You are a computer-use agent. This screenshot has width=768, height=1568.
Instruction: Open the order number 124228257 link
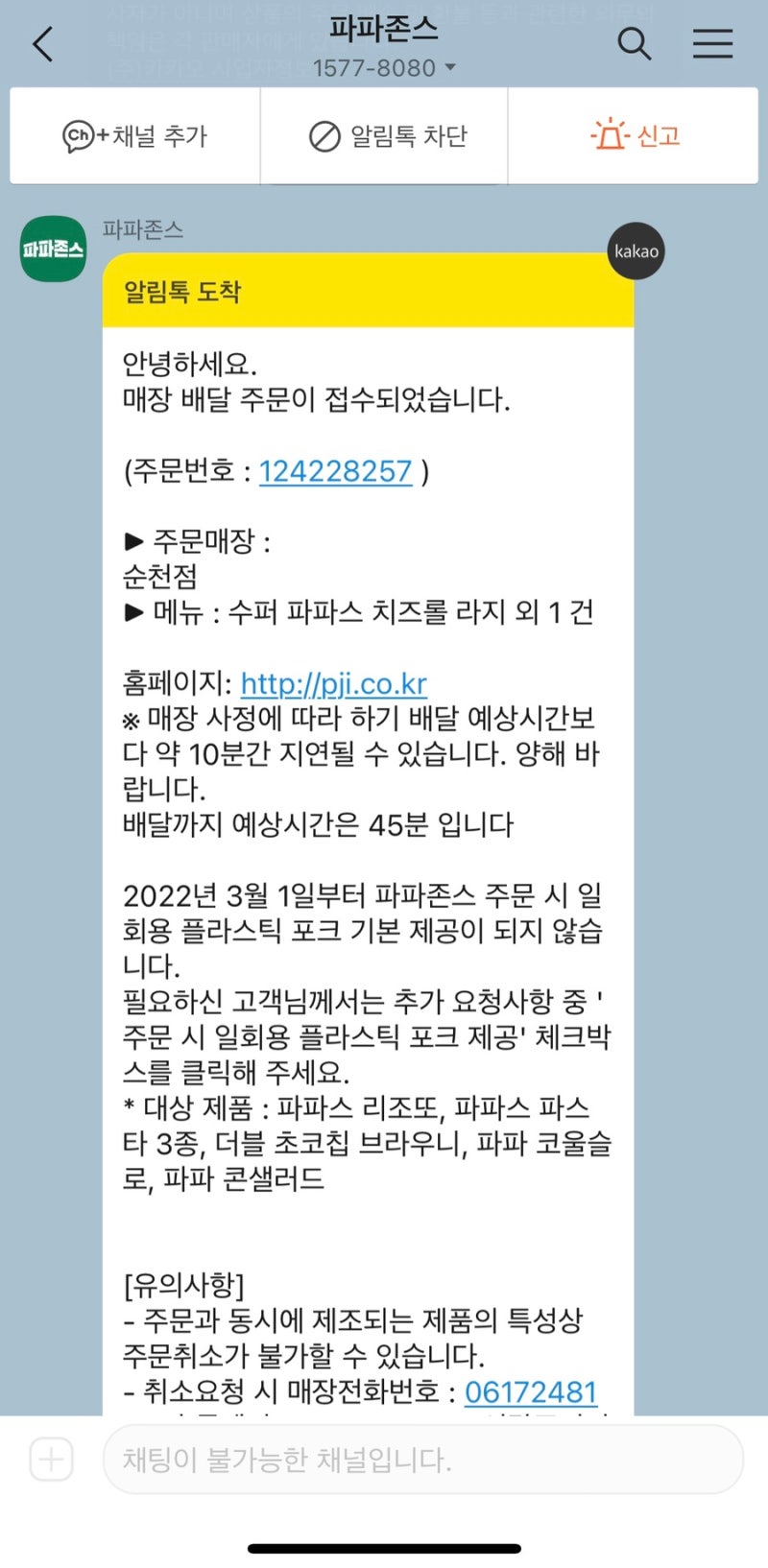(x=334, y=471)
